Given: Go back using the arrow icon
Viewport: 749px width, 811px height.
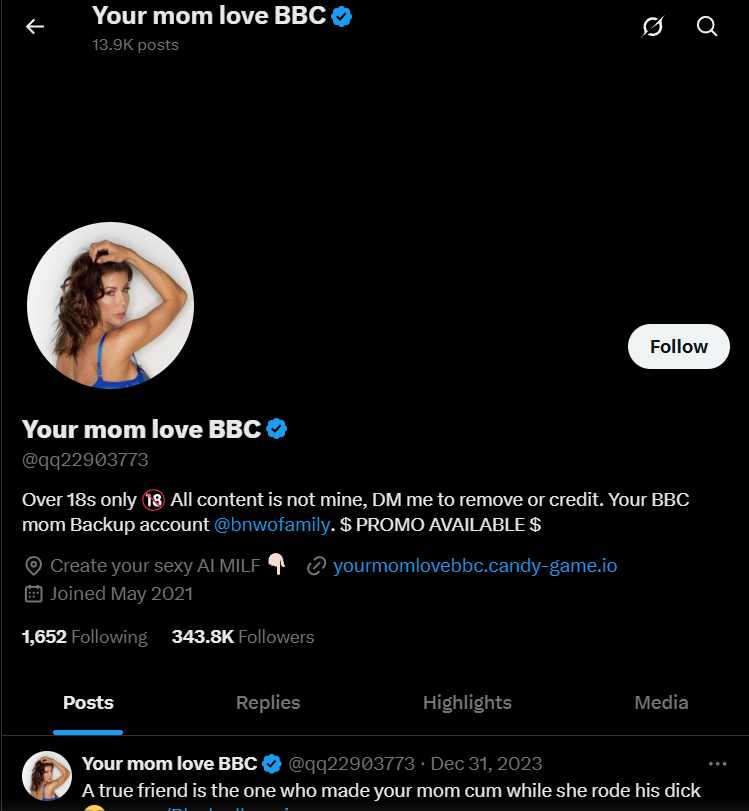Looking at the screenshot, I should click(35, 27).
